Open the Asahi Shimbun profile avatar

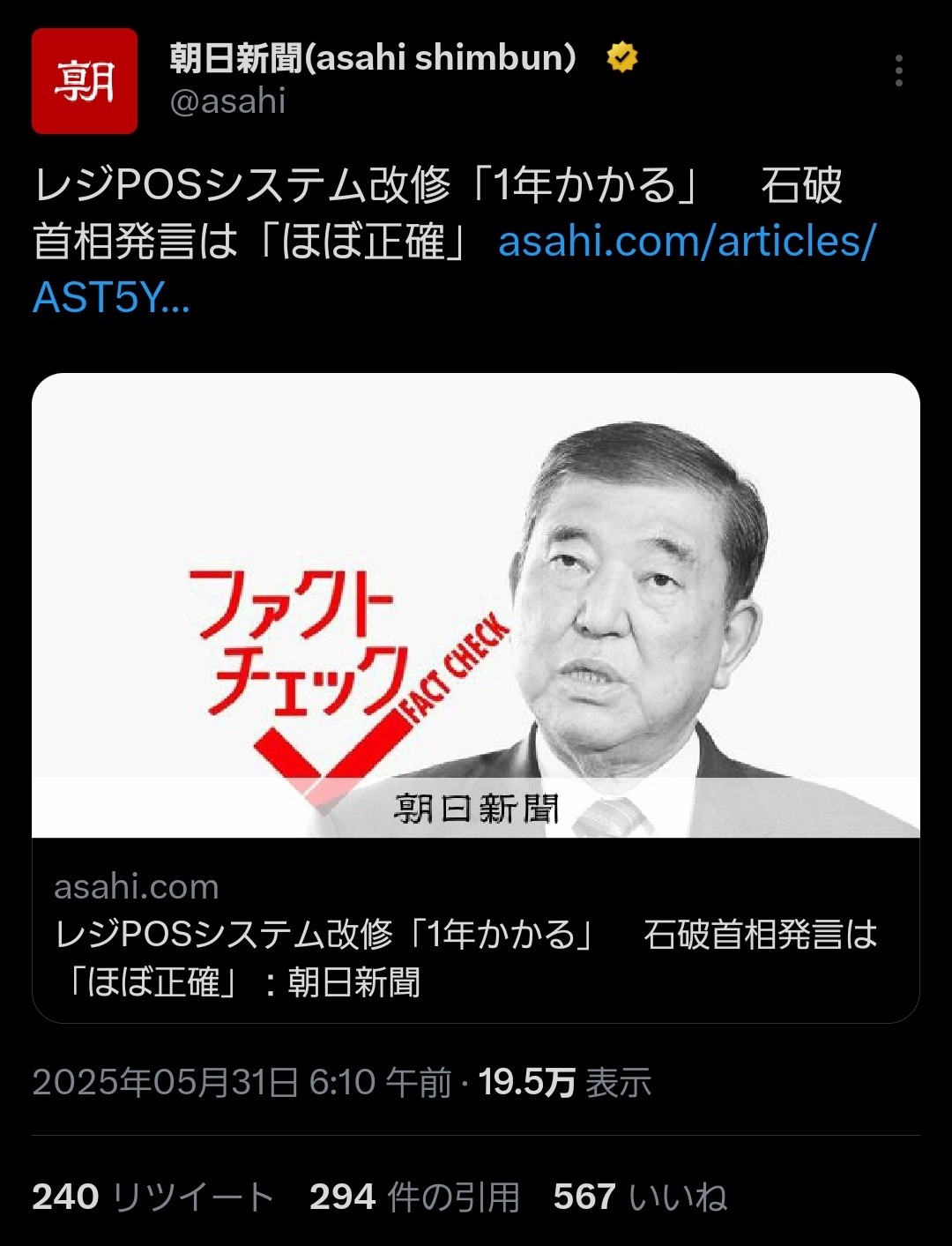click(85, 81)
